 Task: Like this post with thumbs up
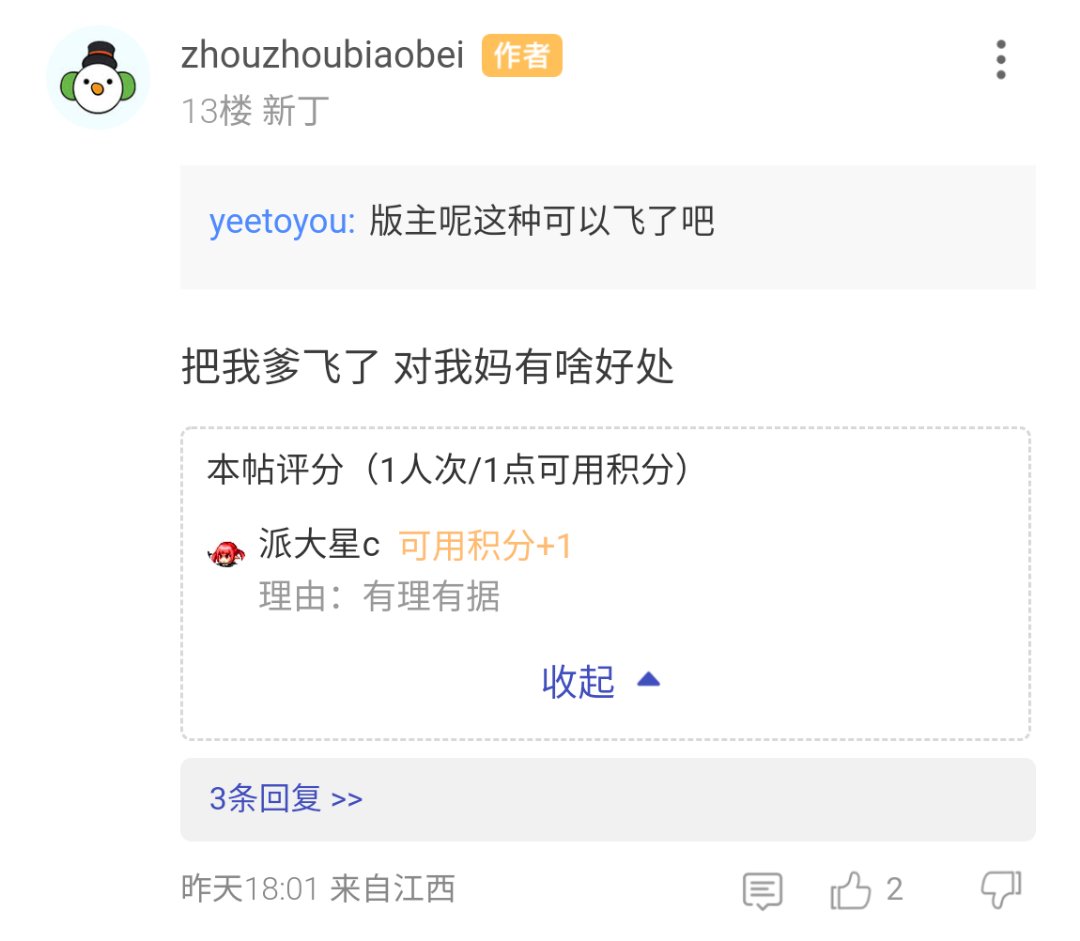point(851,890)
